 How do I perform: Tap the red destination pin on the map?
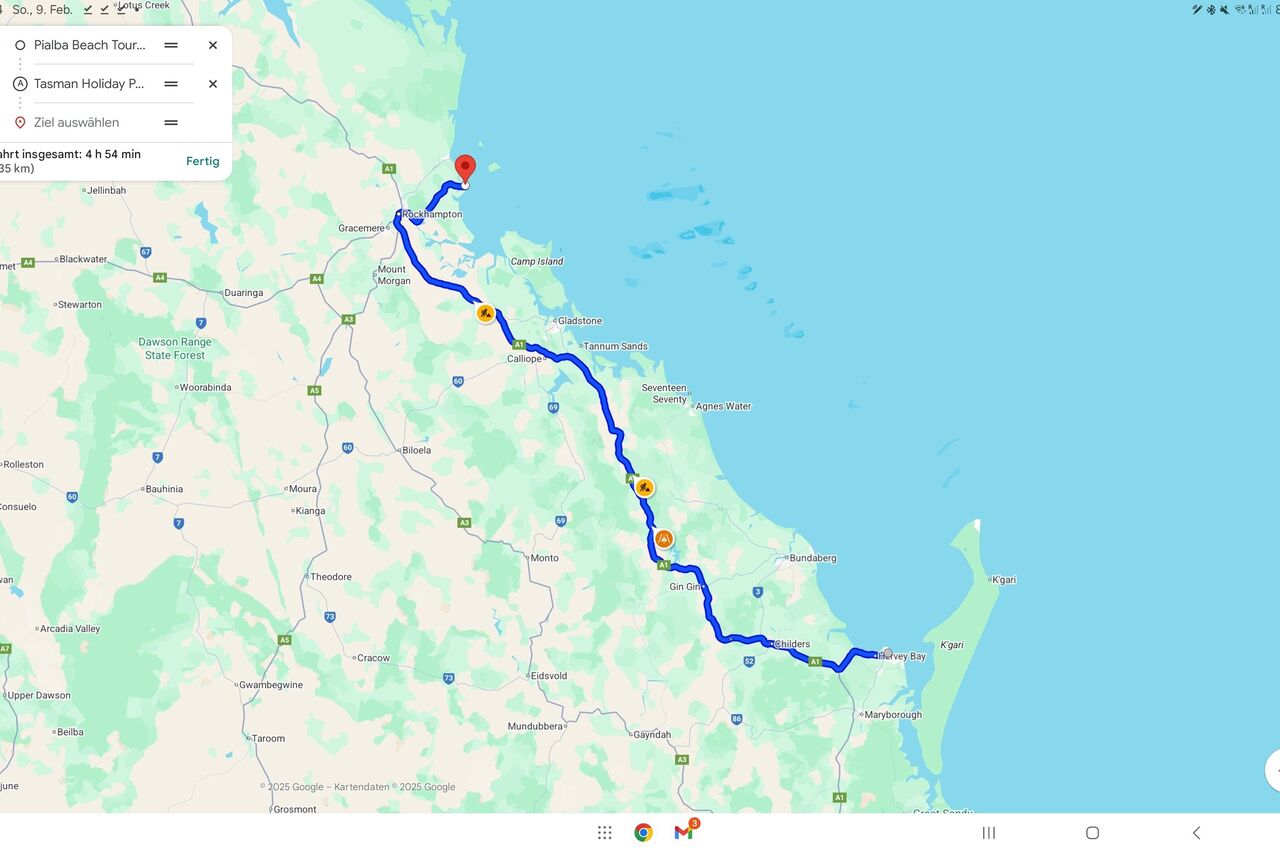click(465, 168)
